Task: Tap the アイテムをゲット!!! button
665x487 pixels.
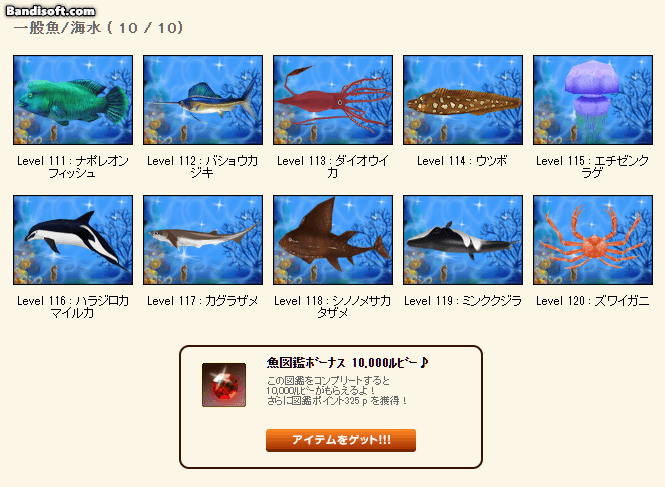Action: [x=340, y=441]
